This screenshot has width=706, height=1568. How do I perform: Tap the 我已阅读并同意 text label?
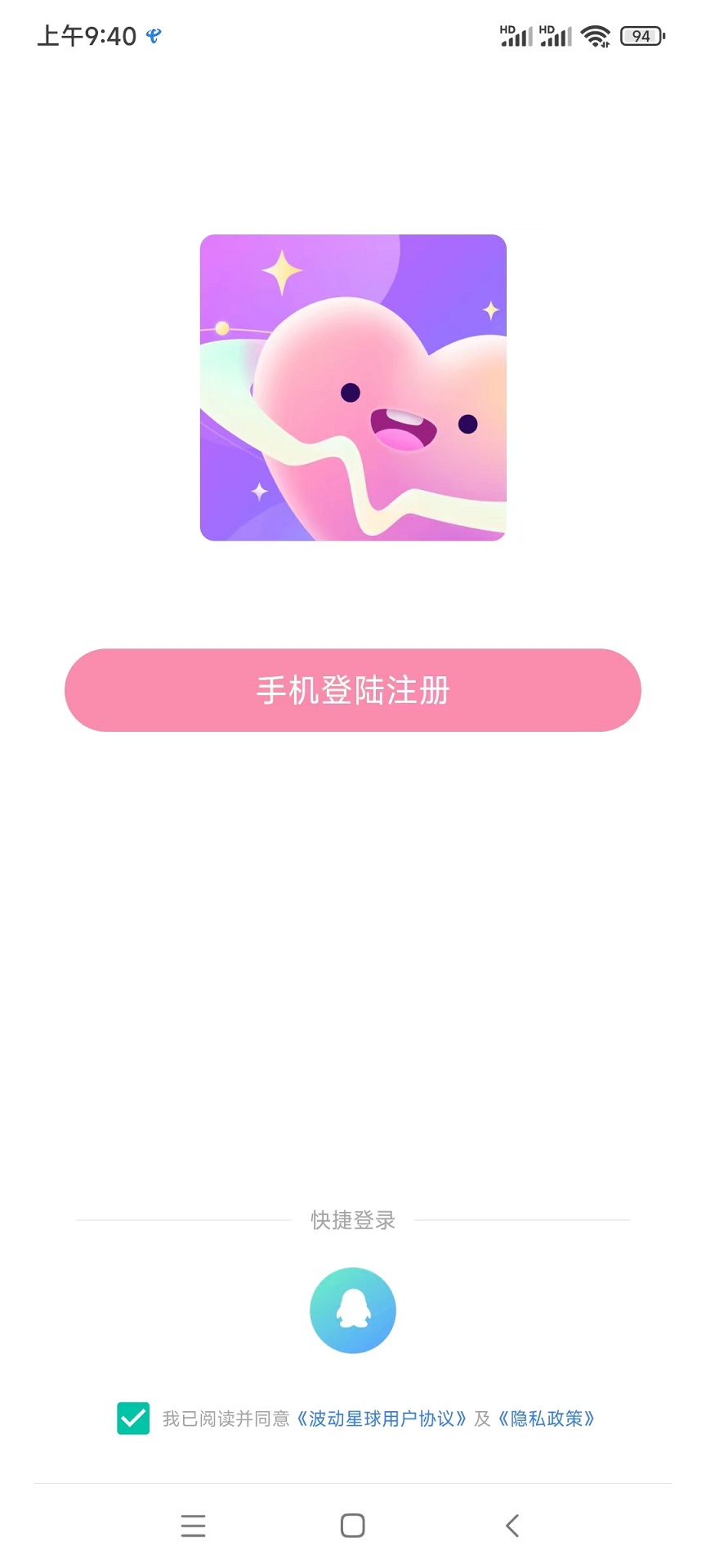(227, 1418)
